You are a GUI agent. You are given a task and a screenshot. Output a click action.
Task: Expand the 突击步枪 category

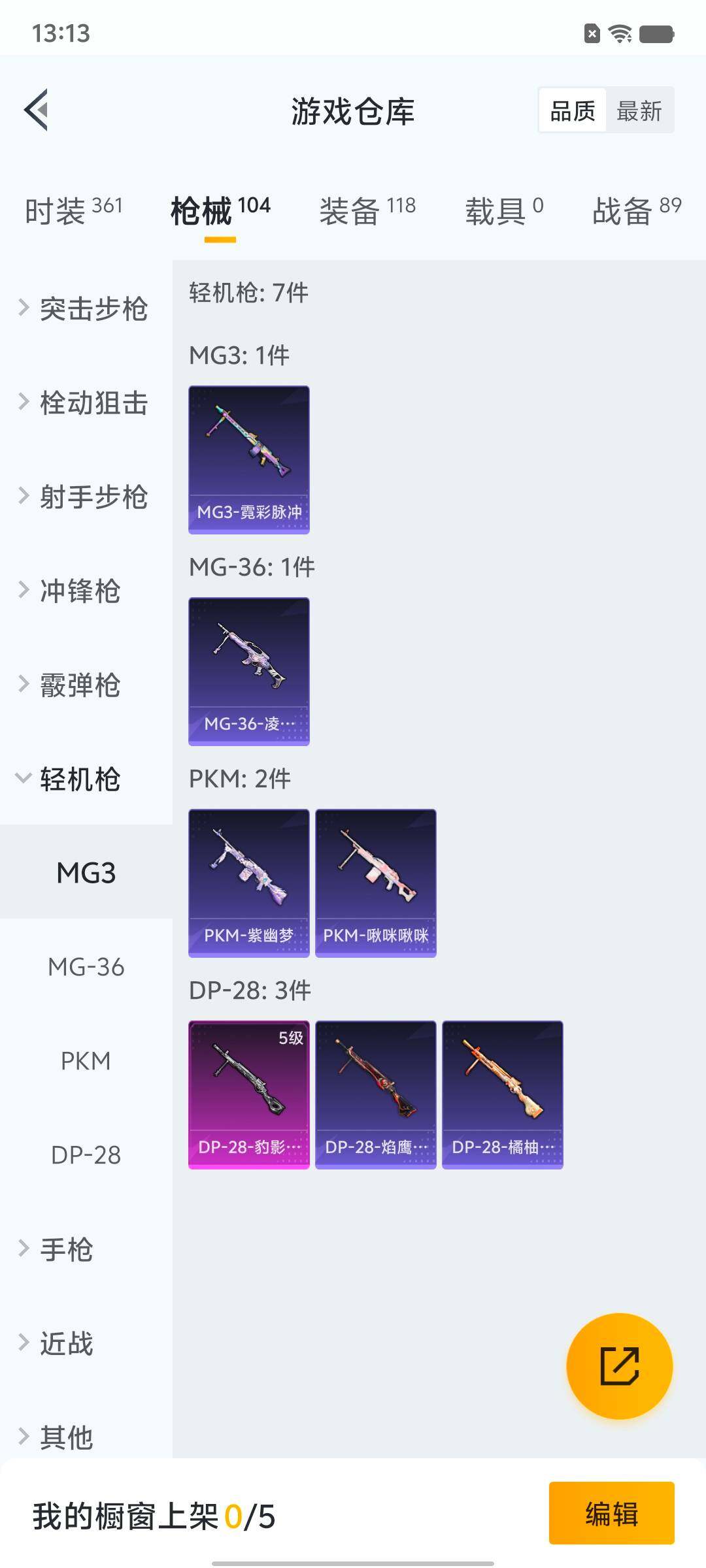click(x=85, y=309)
